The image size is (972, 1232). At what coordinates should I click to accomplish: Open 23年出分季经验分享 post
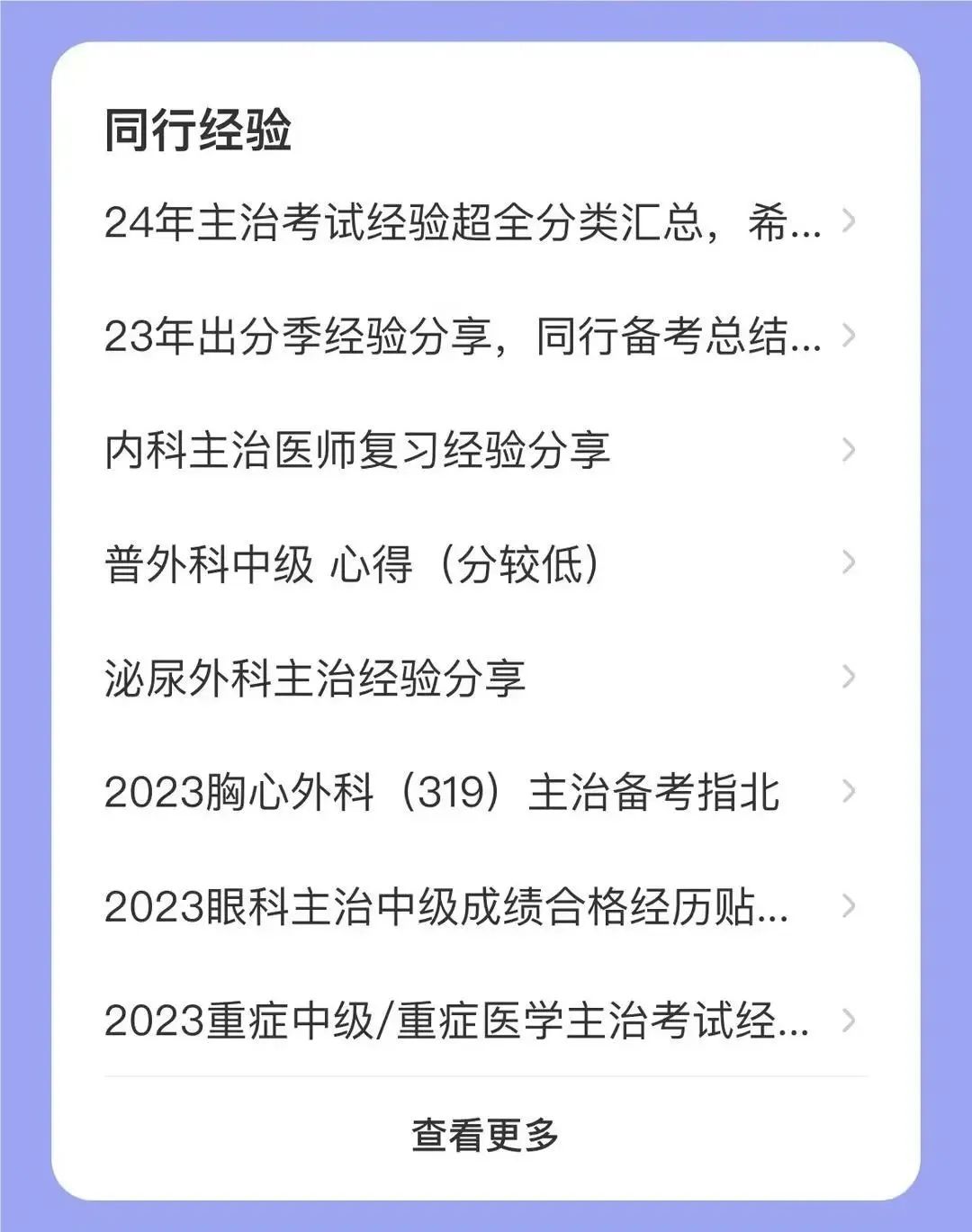click(x=463, y=337)
